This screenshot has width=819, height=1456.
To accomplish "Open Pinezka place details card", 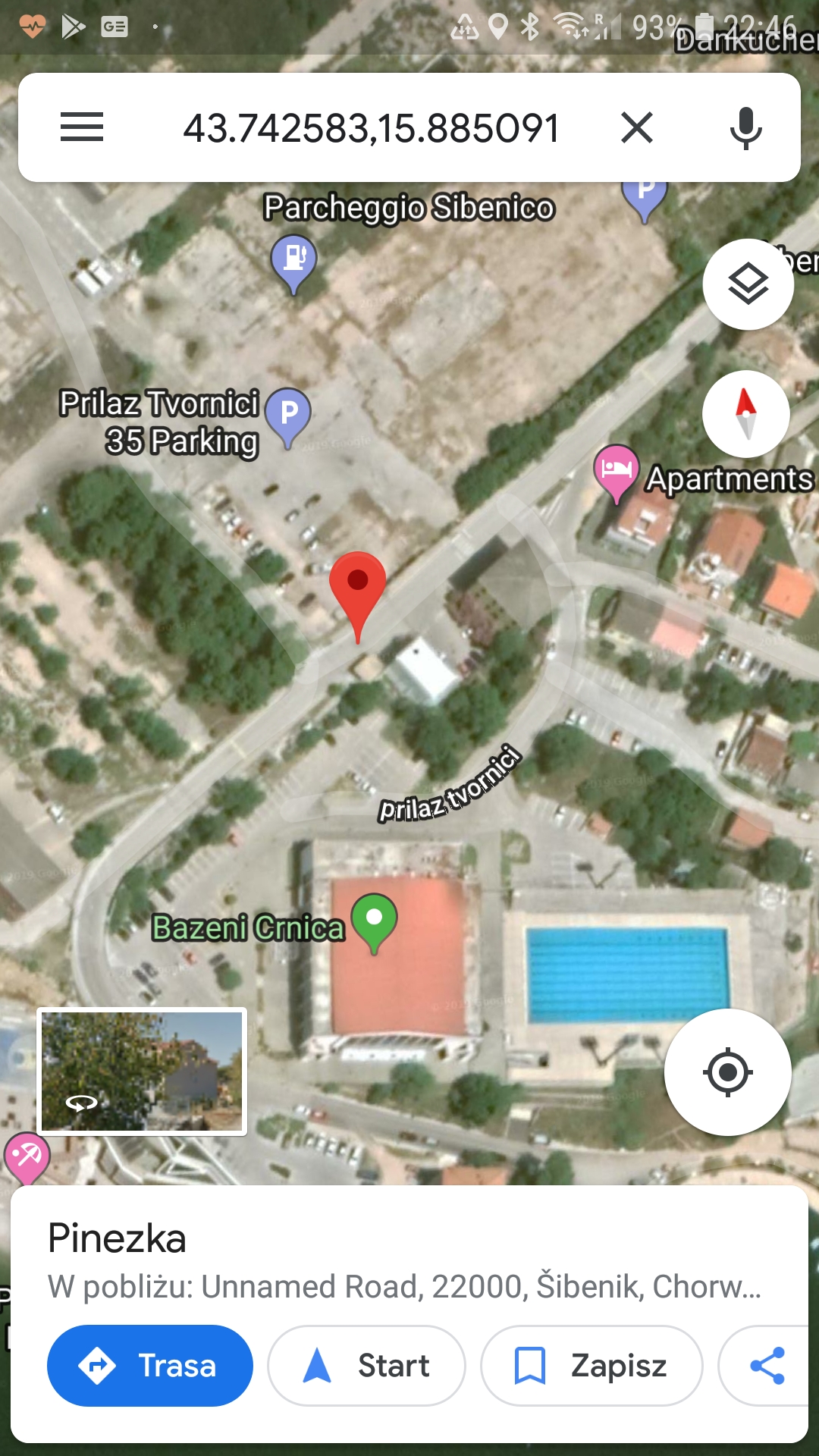I will click(117, 1238).
